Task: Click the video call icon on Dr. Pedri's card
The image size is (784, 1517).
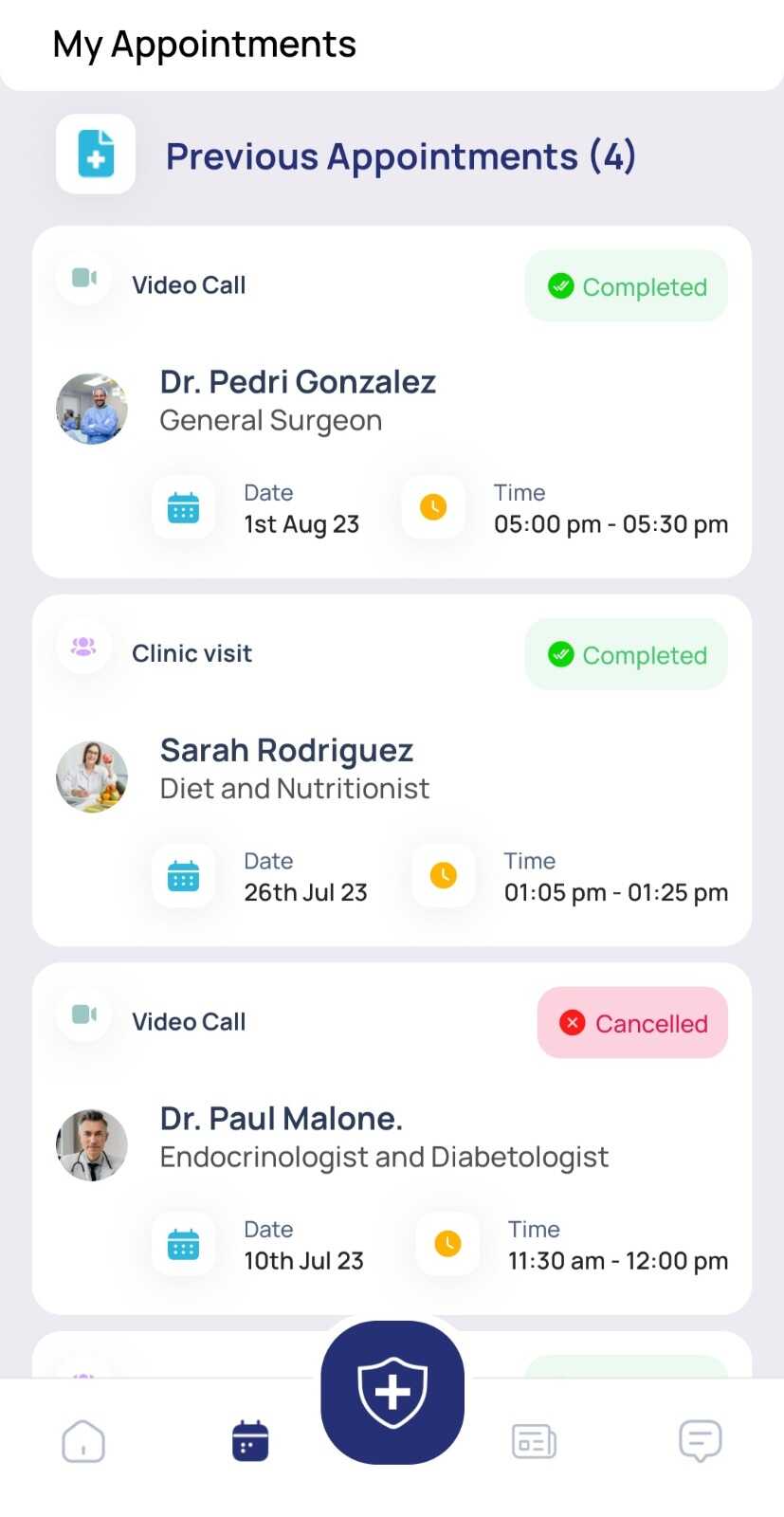Action: click(83, 279)
